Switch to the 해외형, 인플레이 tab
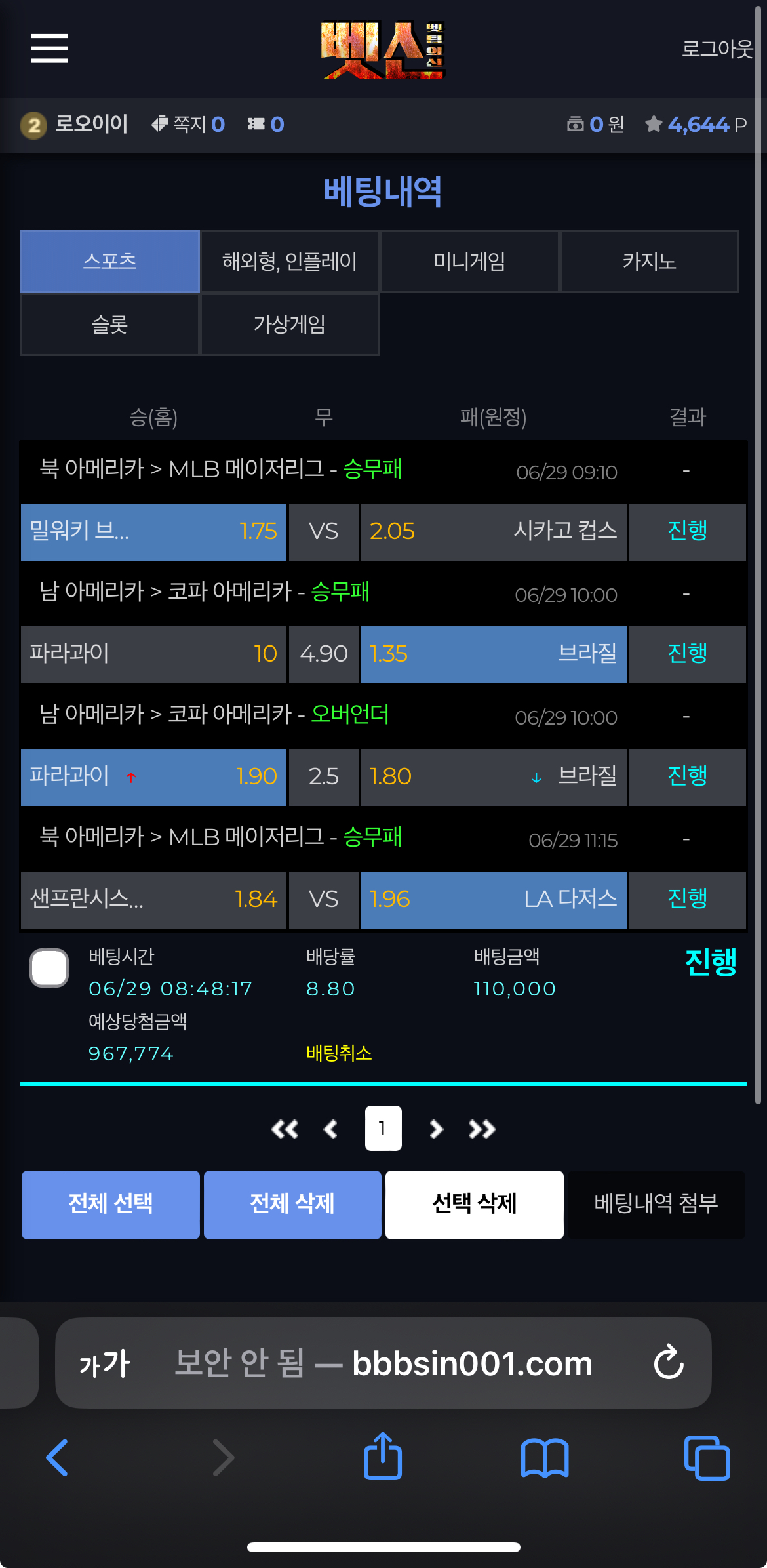Viewport: 767px width, 1568px height. click(289, 262)
